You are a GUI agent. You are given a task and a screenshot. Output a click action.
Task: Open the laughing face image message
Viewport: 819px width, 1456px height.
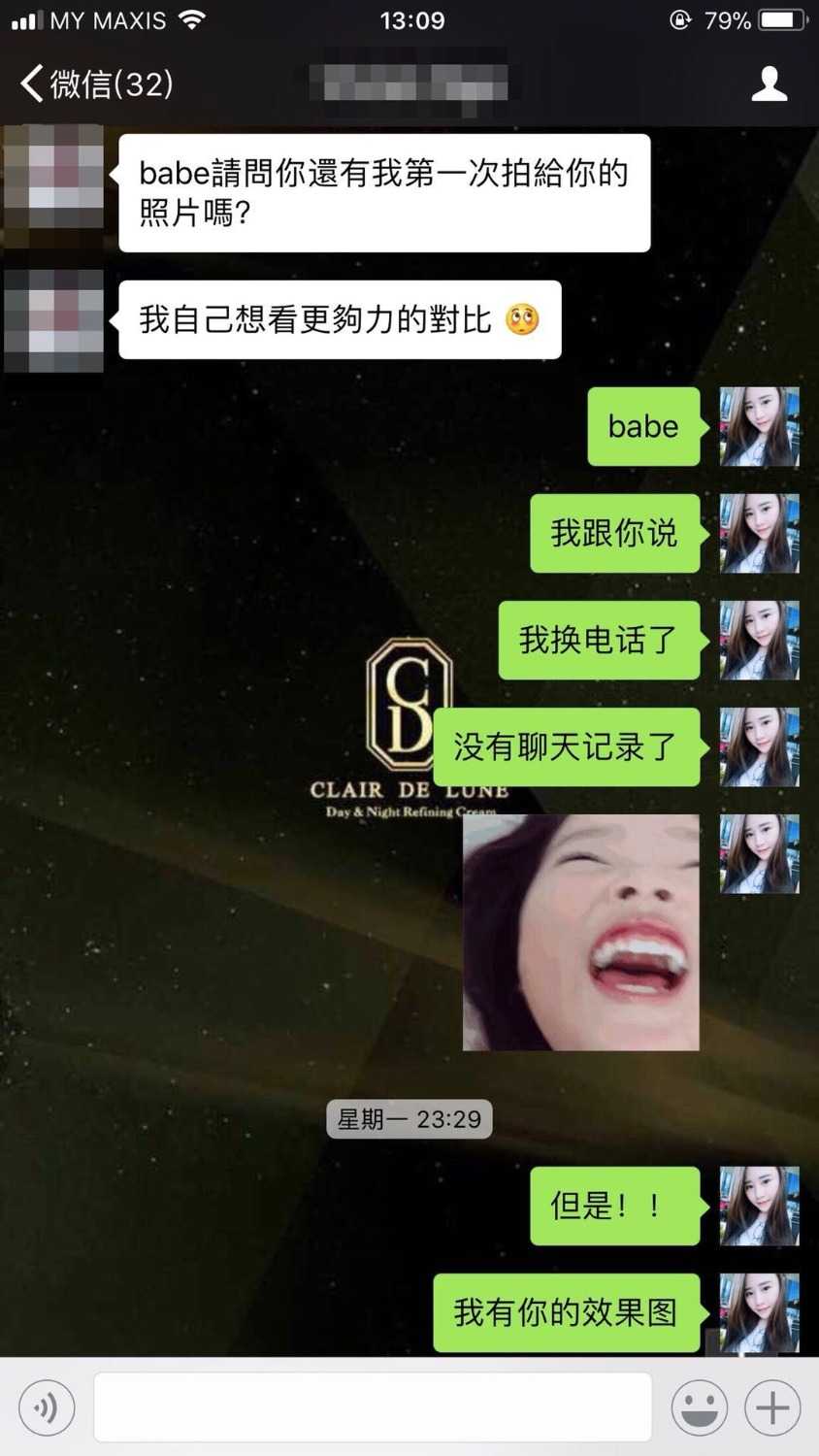580,932
